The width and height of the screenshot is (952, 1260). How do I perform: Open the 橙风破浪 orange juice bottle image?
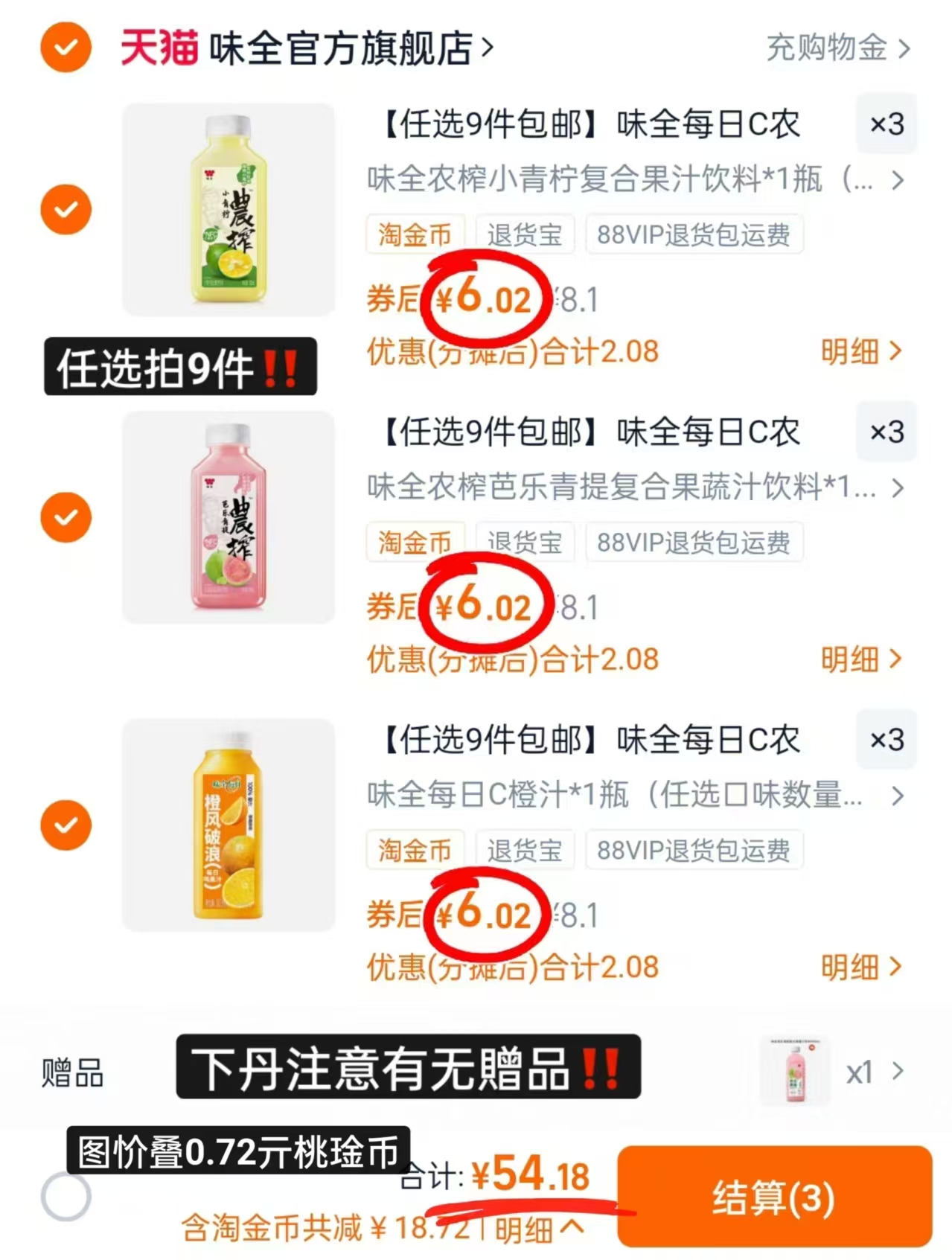229,826
